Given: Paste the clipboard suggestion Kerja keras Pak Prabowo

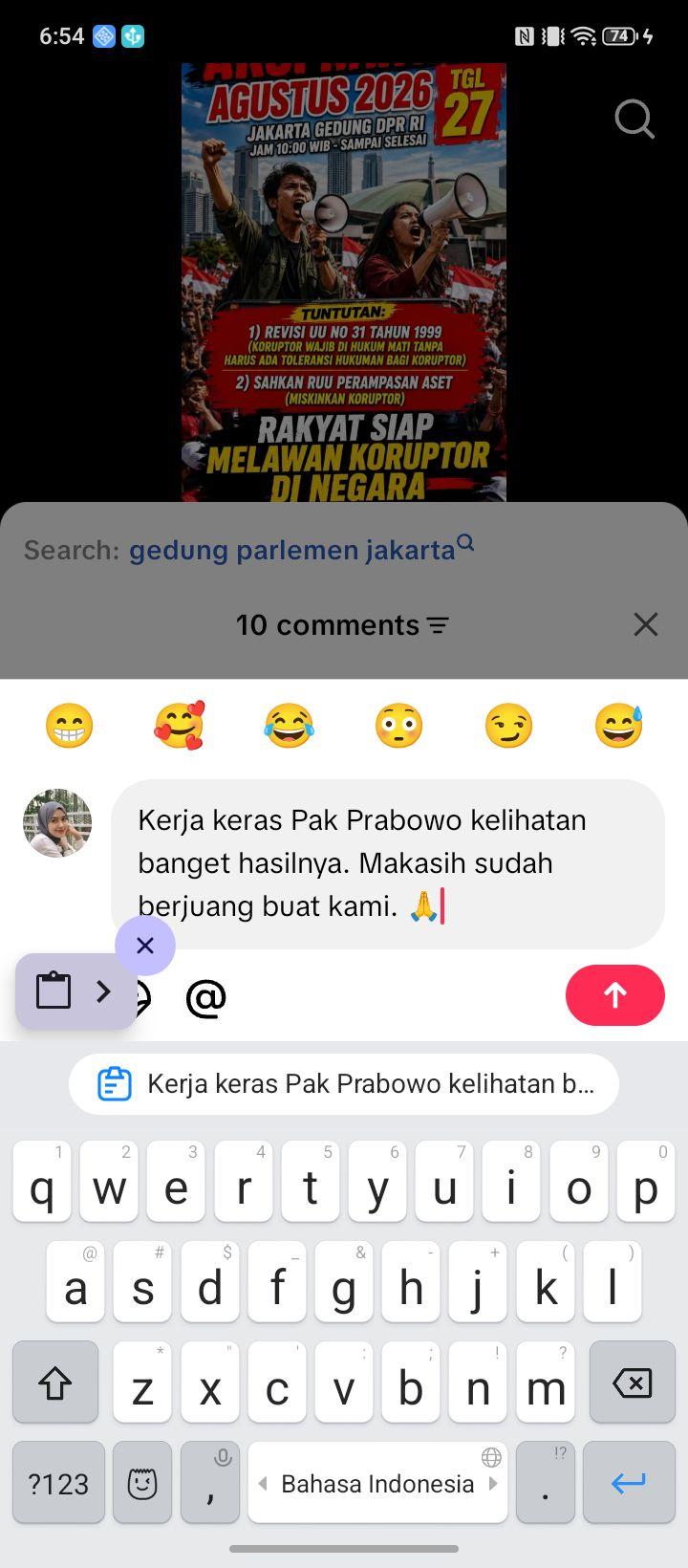Looking at the screenshot, I should click(344, 1084).
